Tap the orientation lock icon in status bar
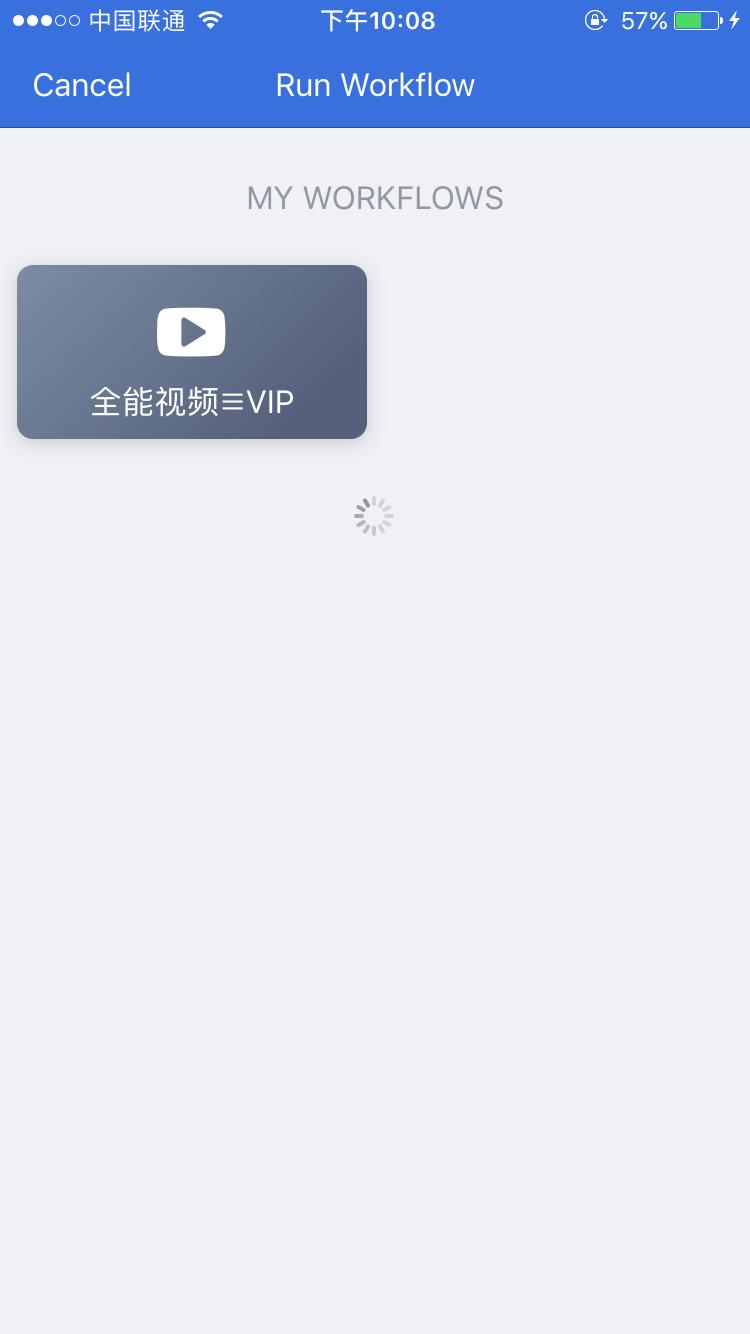 pos(596,19)
